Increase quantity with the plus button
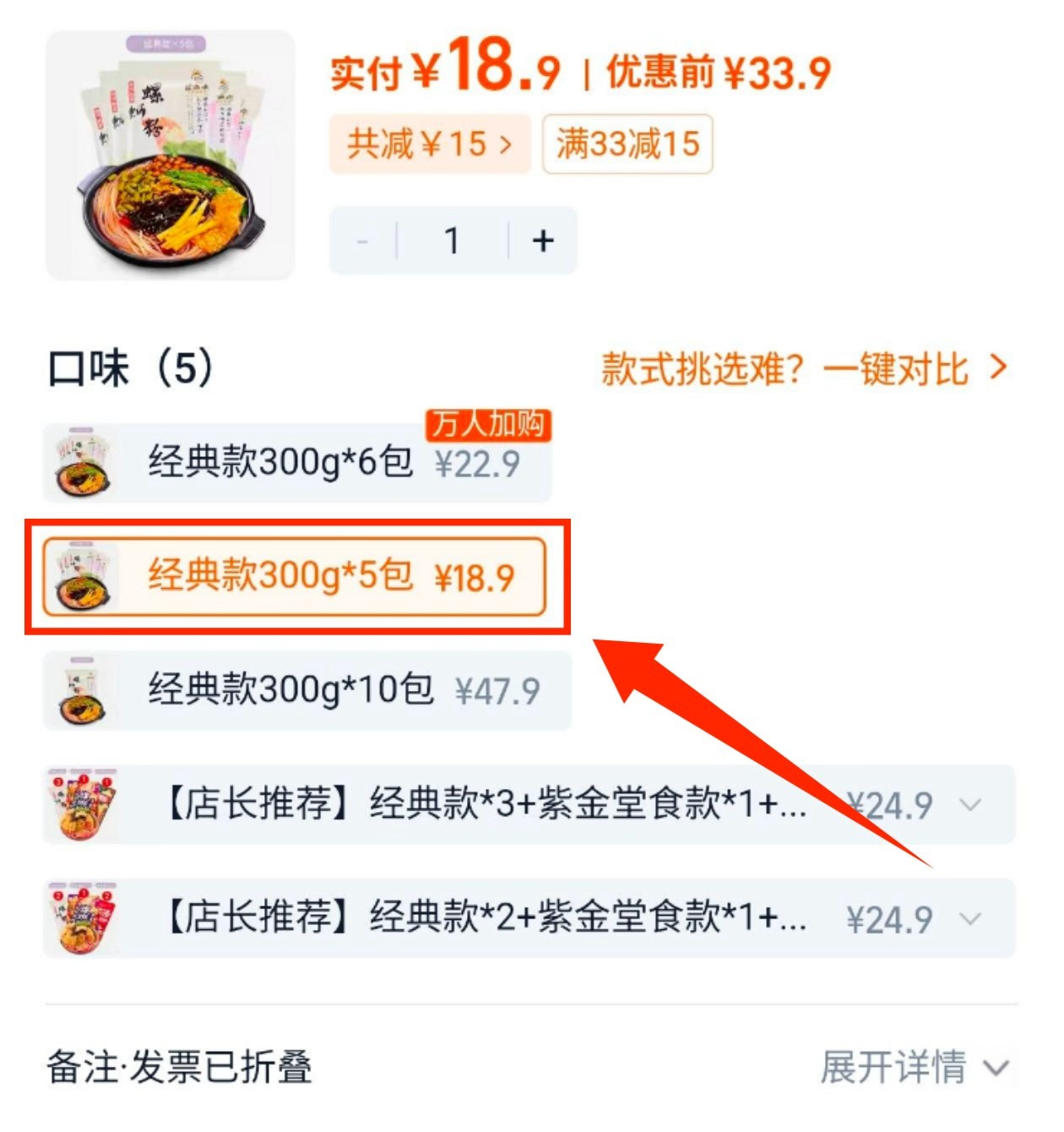1064x1132 pixels. (543, 241)
